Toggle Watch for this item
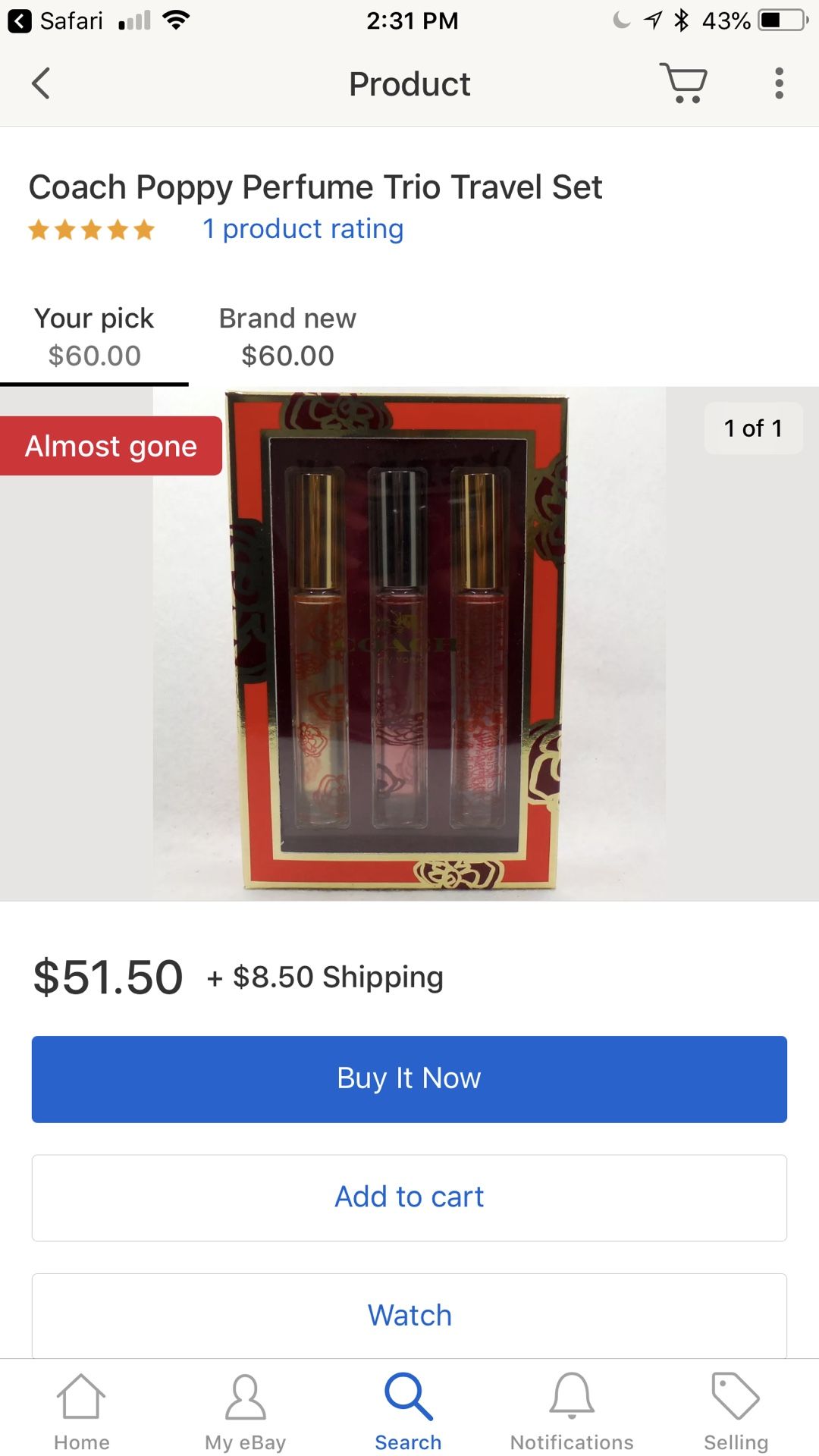This screenshot has width=819, height=1456. pos(409,1316)
